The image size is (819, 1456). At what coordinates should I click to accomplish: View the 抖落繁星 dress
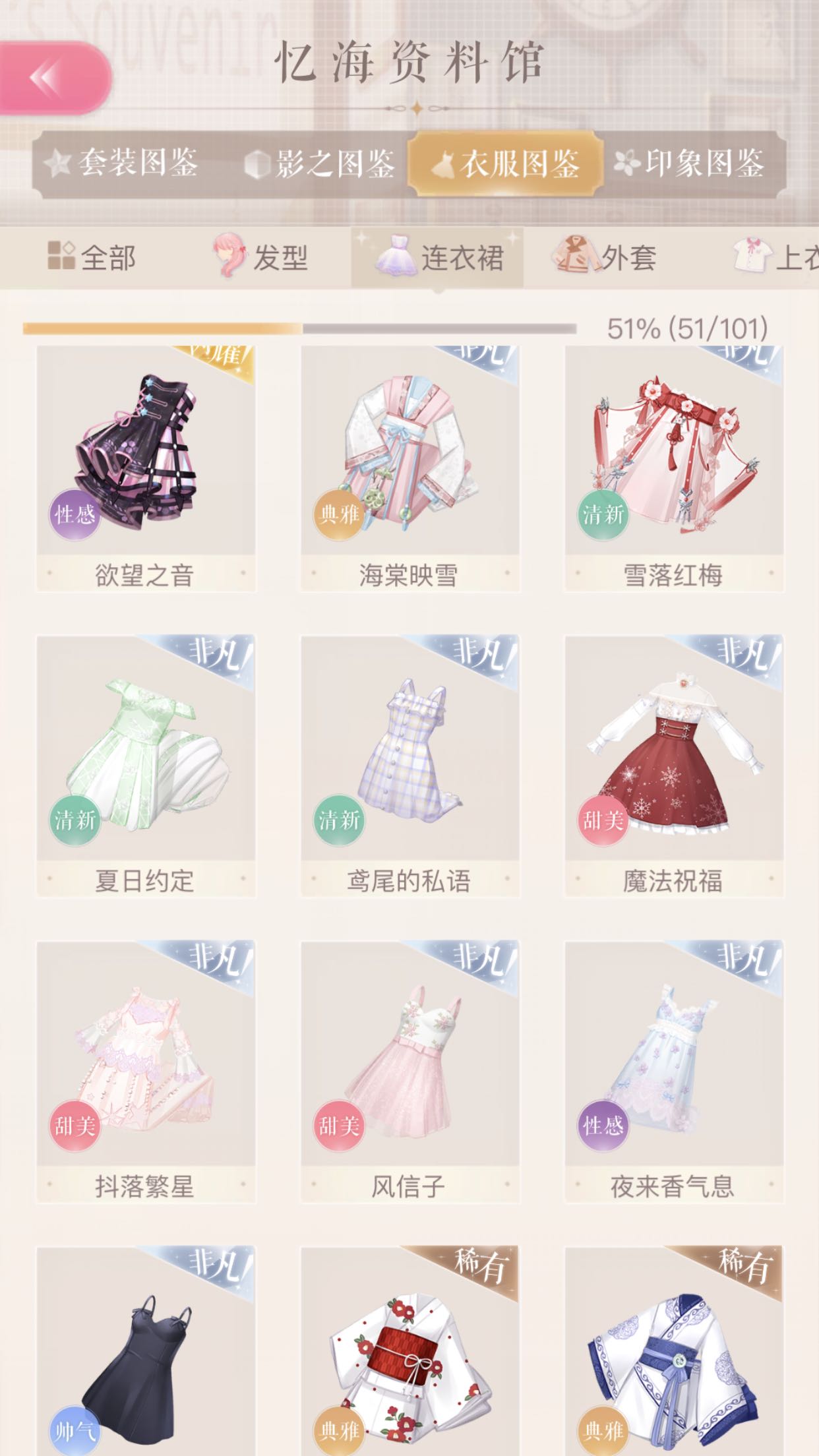coord(145,1072)
